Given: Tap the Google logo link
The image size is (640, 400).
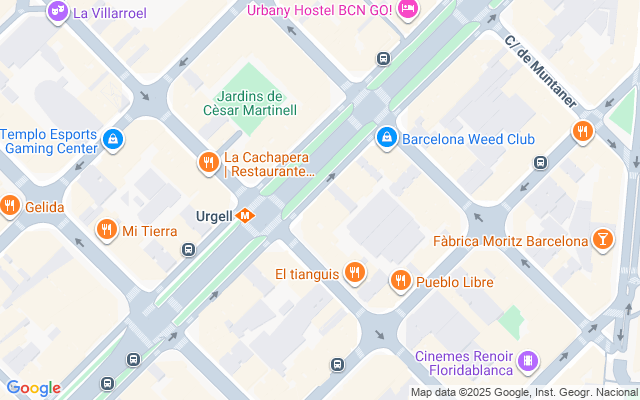Looking at the screenshot, I should tap(34, 388).
